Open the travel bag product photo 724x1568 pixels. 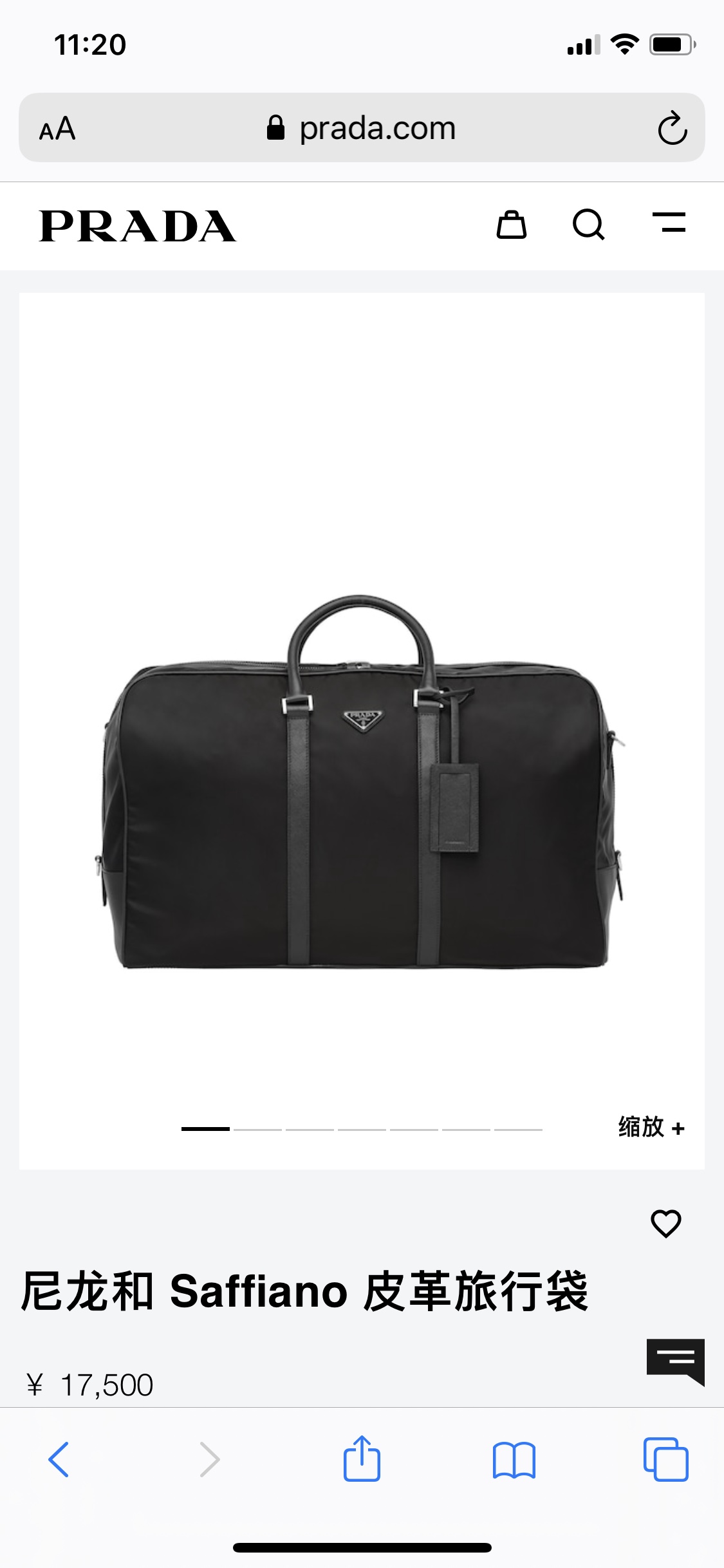pyautogui.click(x=360, y=782)
